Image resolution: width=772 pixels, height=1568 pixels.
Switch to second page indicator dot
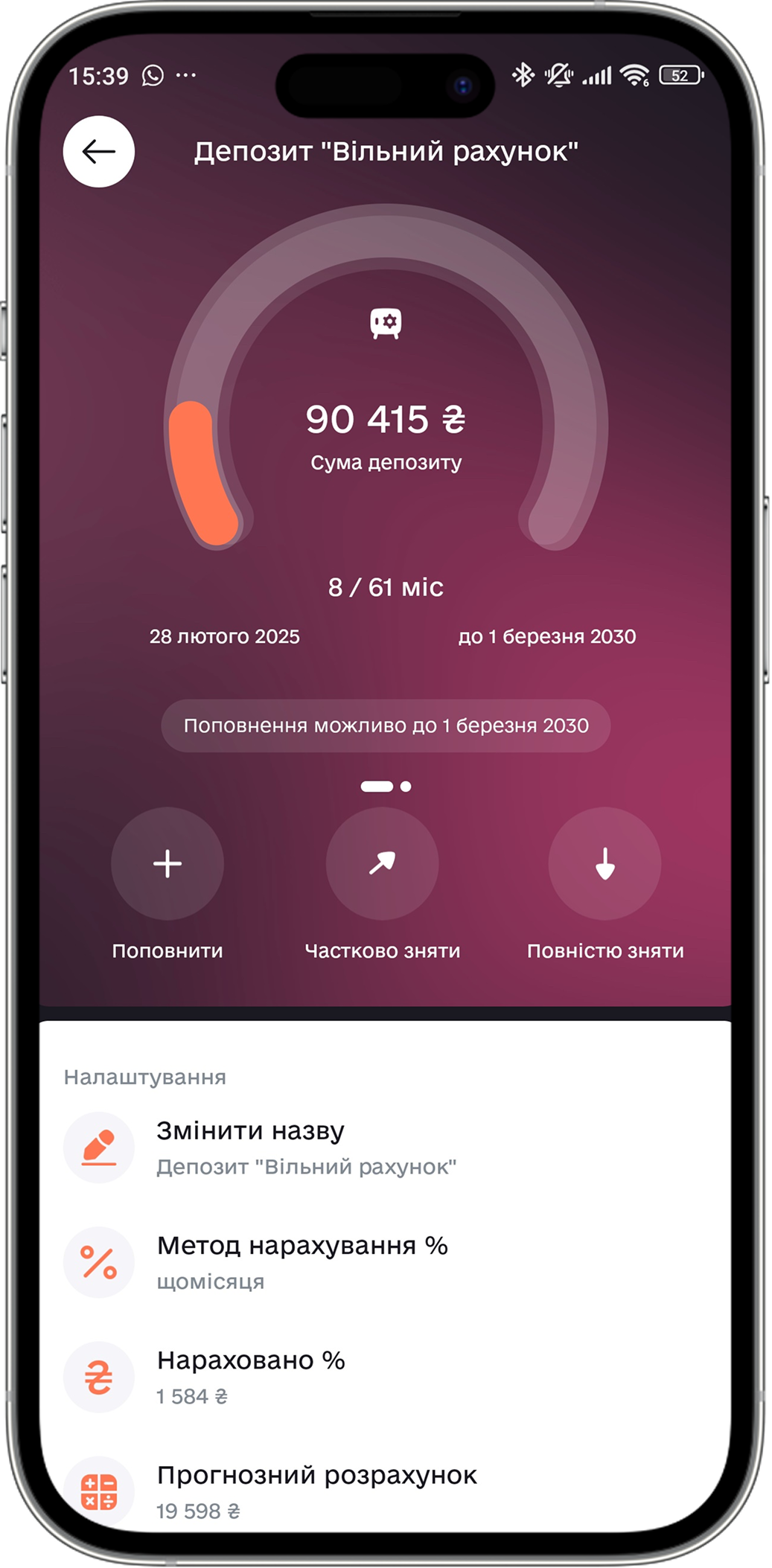coord(406,787)
